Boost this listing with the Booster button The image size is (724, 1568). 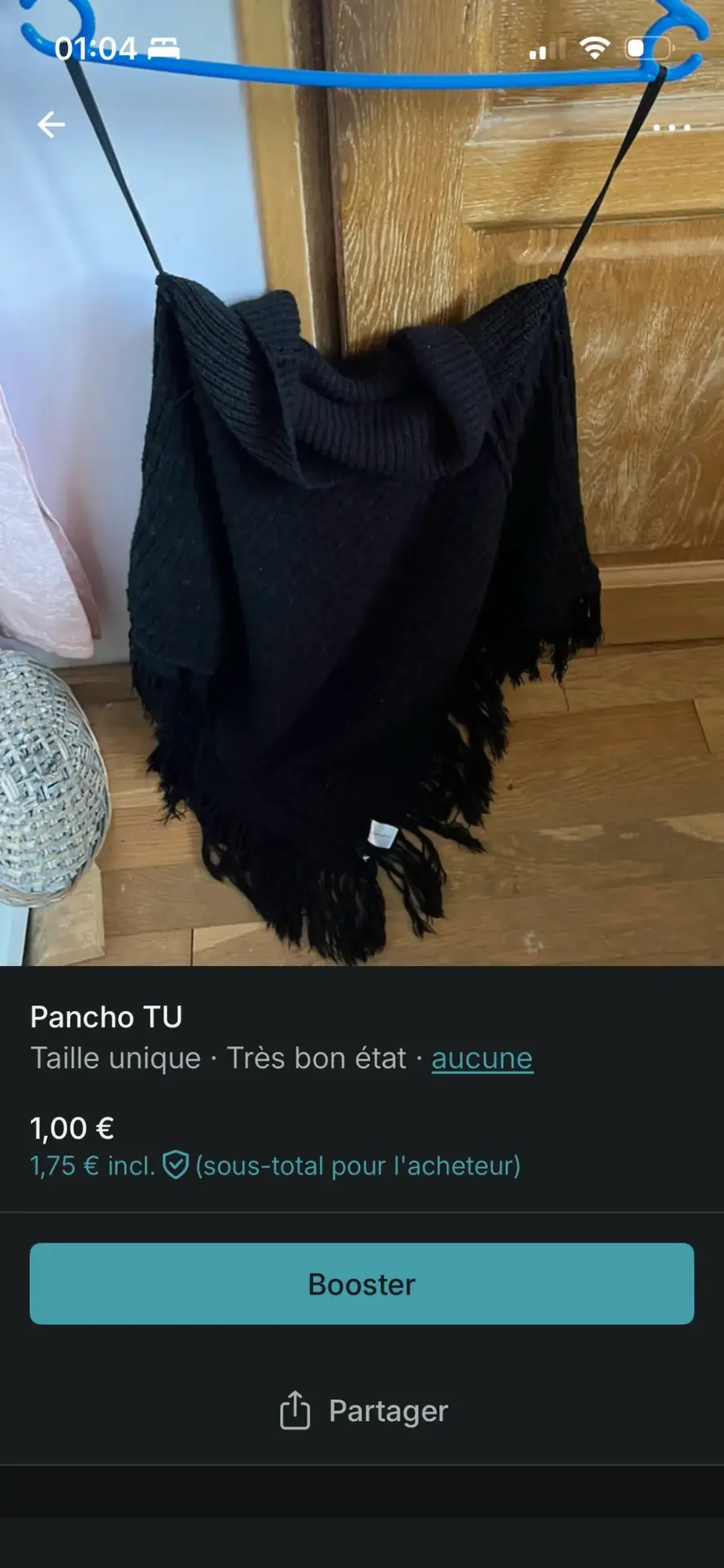[x=362, y=1284]
